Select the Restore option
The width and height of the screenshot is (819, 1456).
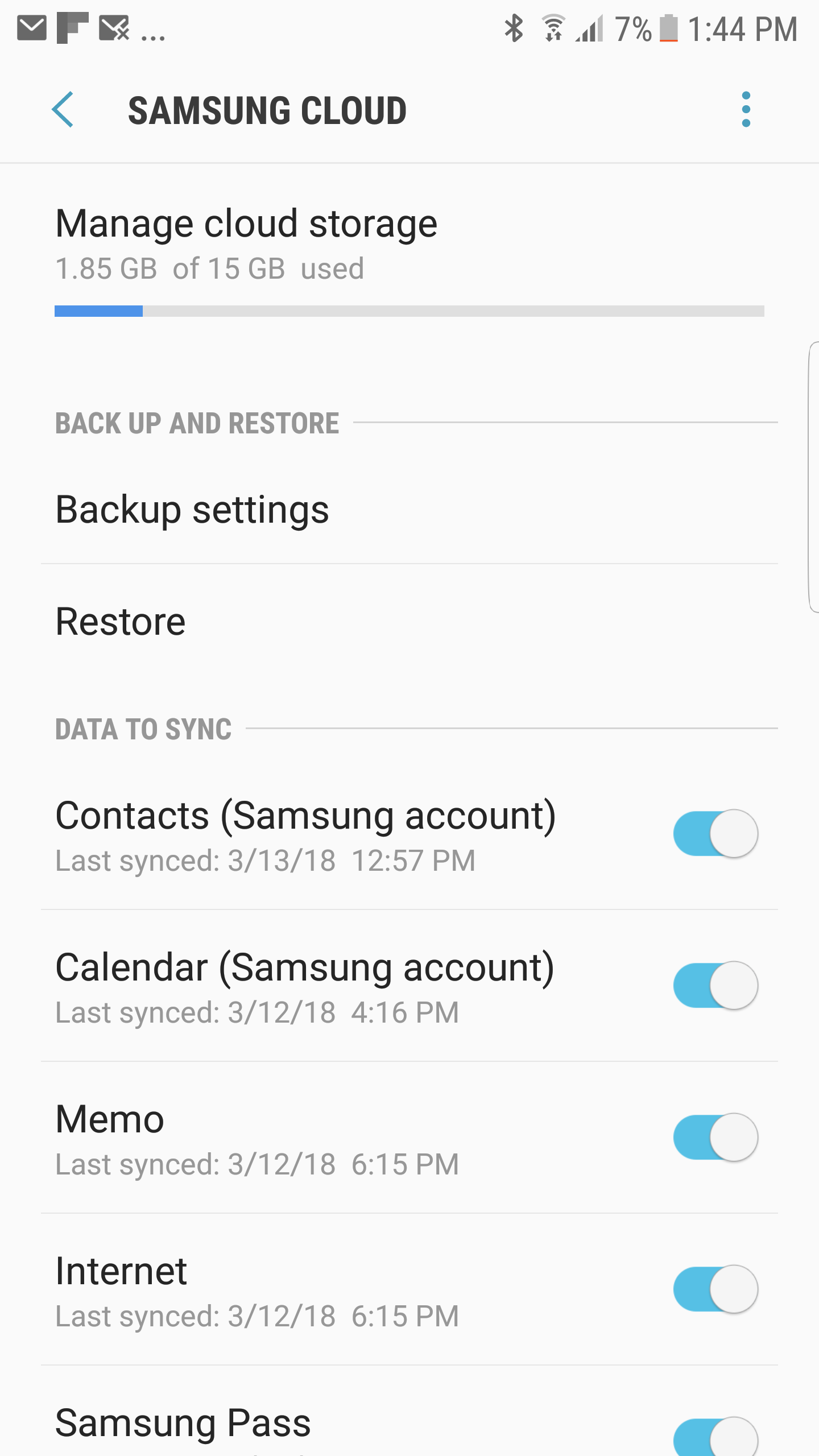[409, 621]
